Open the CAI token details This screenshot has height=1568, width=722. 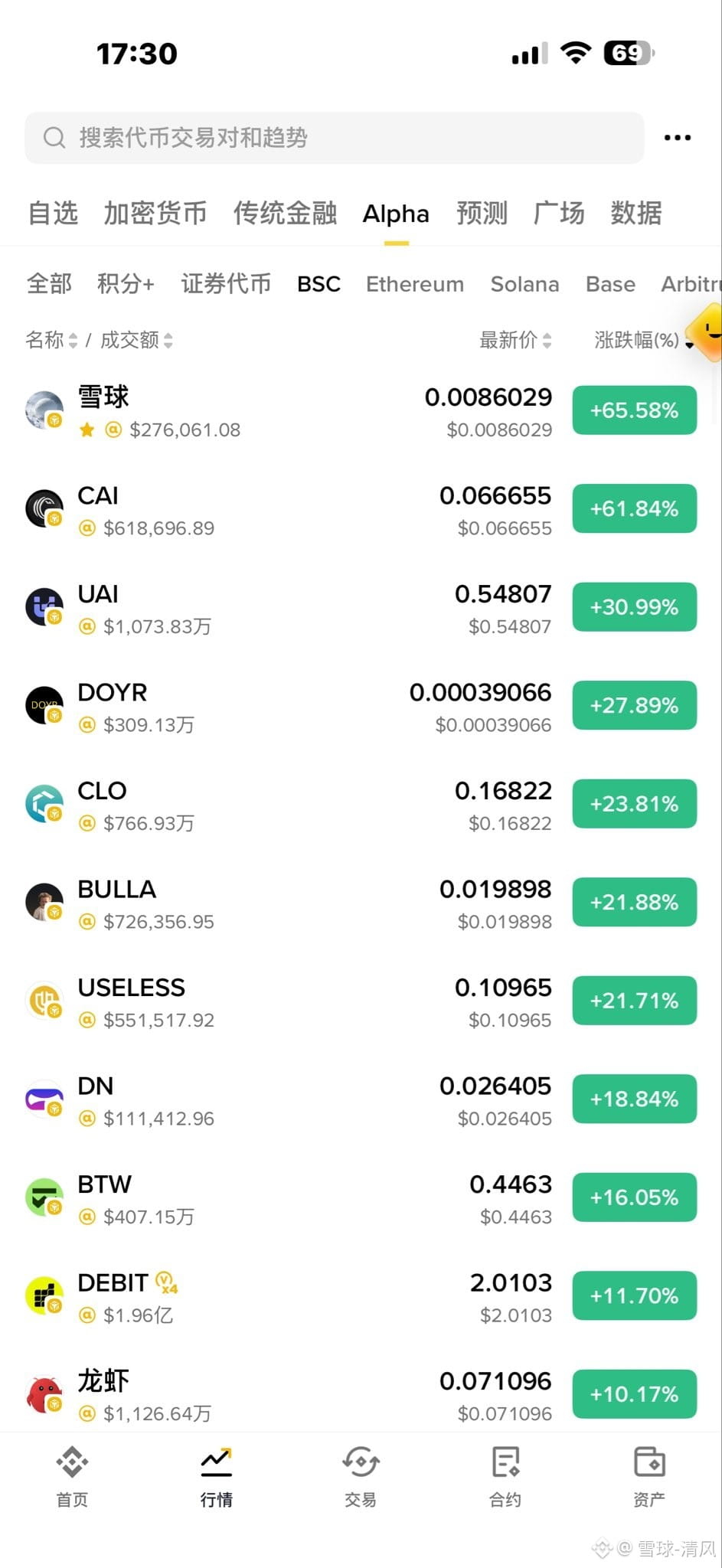click(361, 509)
